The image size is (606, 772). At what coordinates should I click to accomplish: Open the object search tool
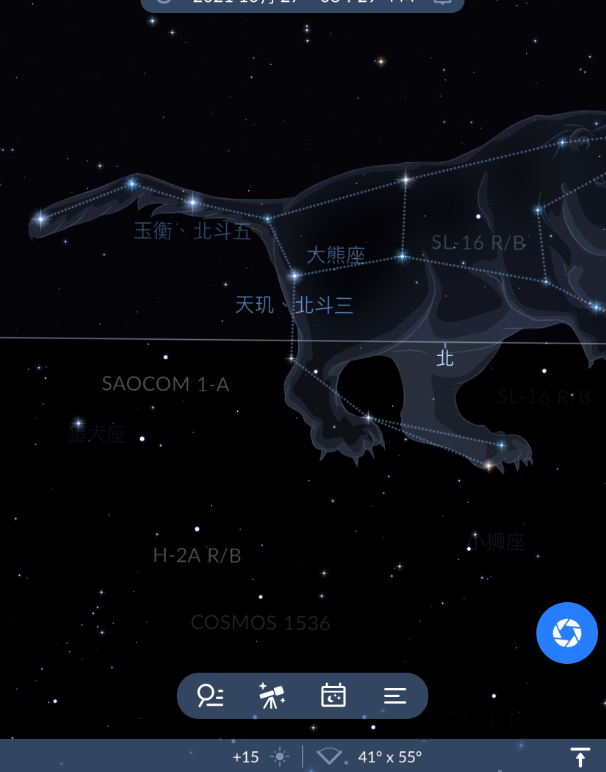point(211,696)
